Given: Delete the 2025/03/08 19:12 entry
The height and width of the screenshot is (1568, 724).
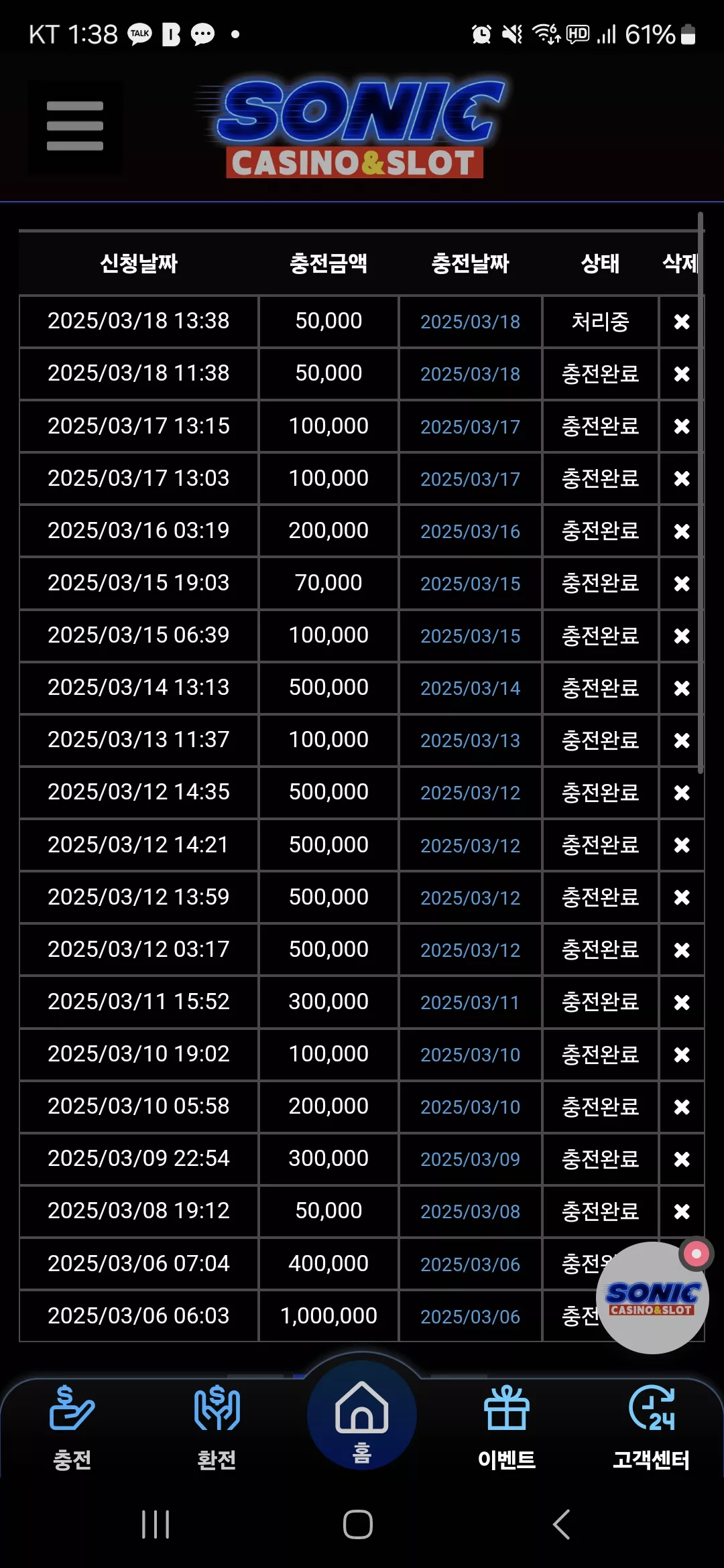Looking at the screenshot, I should tap(682, 1212).
